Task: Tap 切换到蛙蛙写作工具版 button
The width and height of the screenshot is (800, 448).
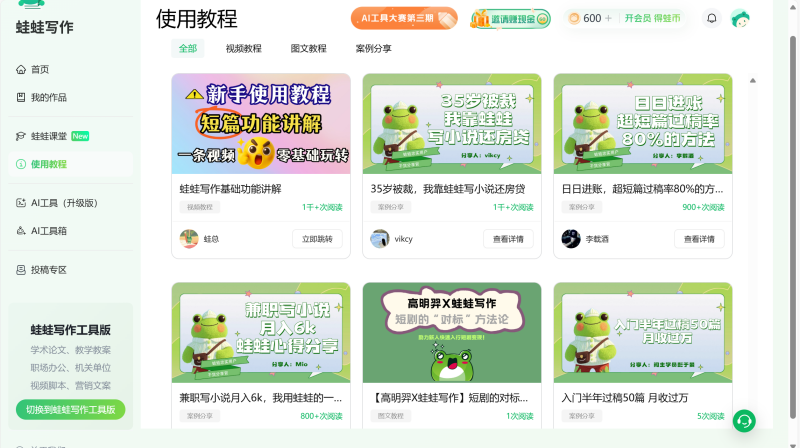Action: [70, 409]
